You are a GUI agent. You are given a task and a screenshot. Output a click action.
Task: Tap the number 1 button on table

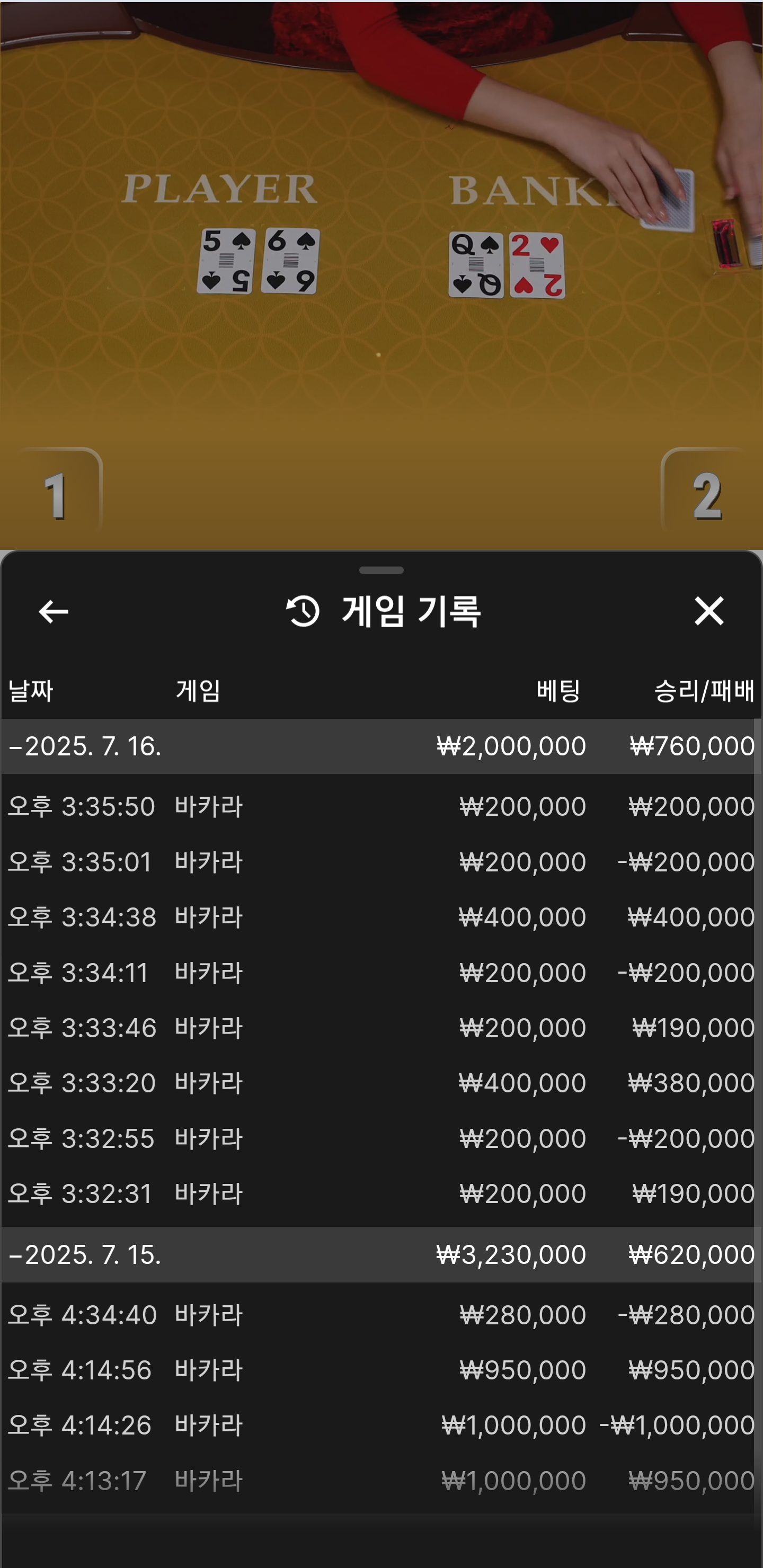tap(58, 494)
